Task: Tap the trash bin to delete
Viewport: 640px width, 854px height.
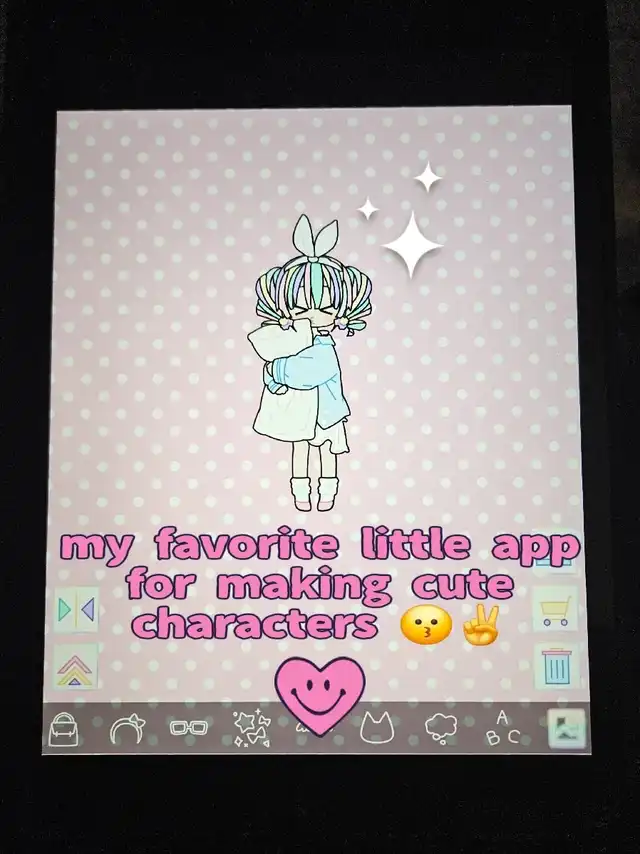Action: tap(556, 666)
